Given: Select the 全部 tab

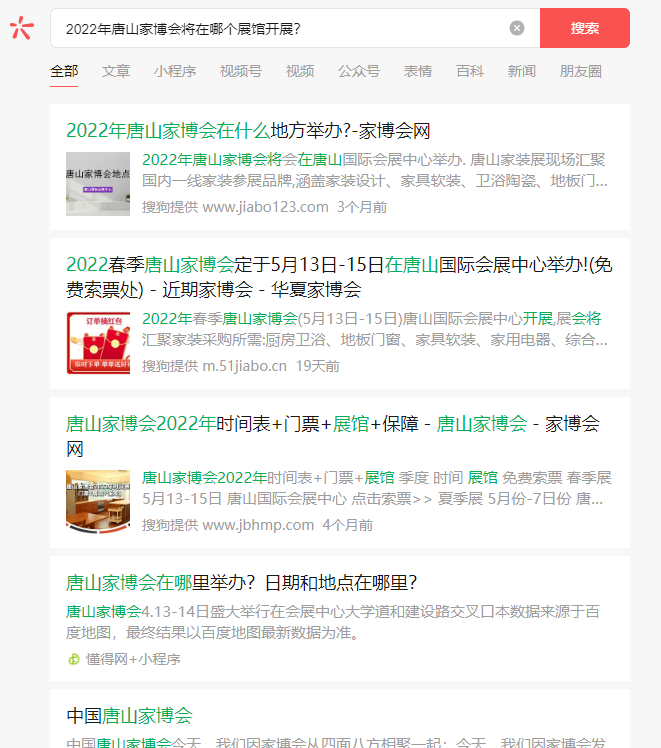Looking at the screenshot, I should click(x=64, y=71).
